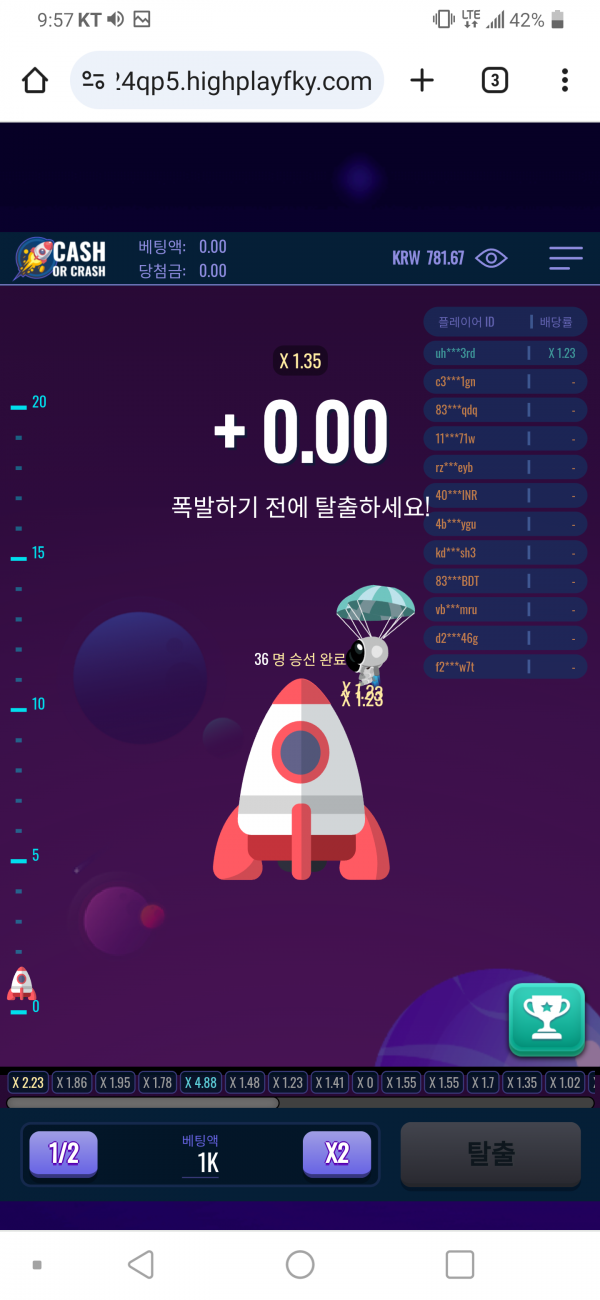Select the X 4.88 history chip
600x1300 pixels.
(201, 1082)
